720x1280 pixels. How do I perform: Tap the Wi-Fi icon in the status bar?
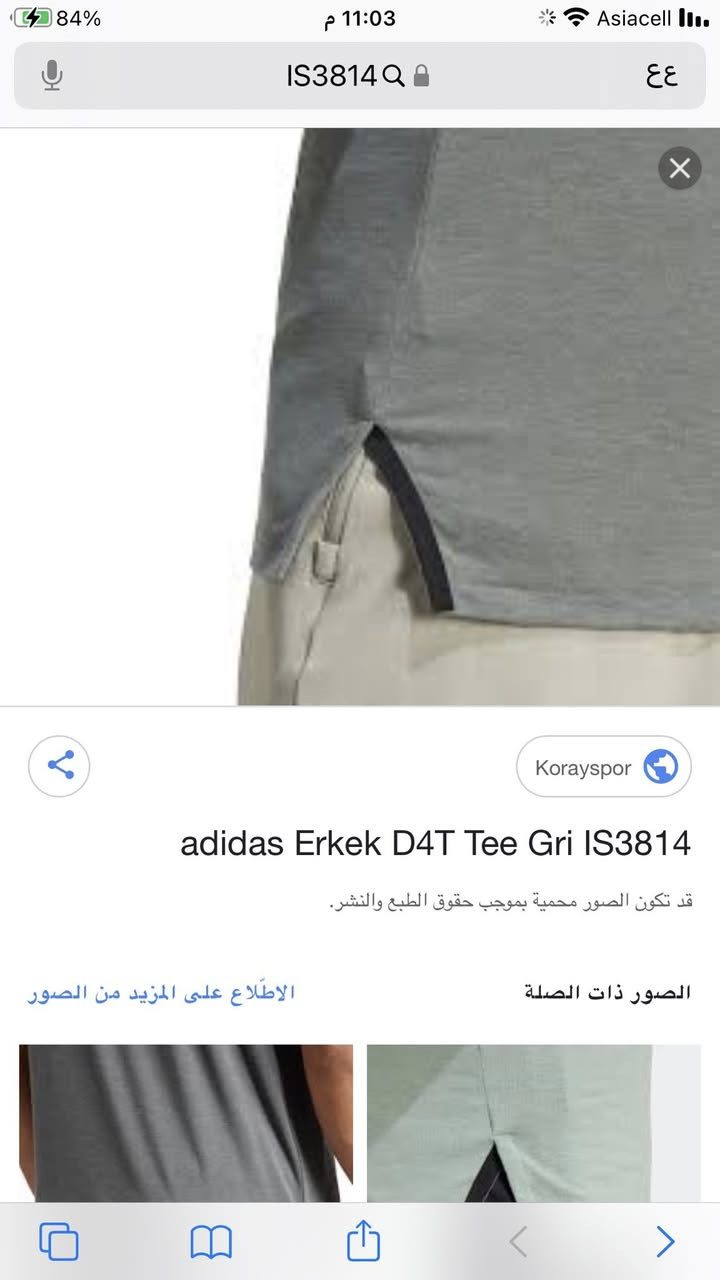pos(575,17)
